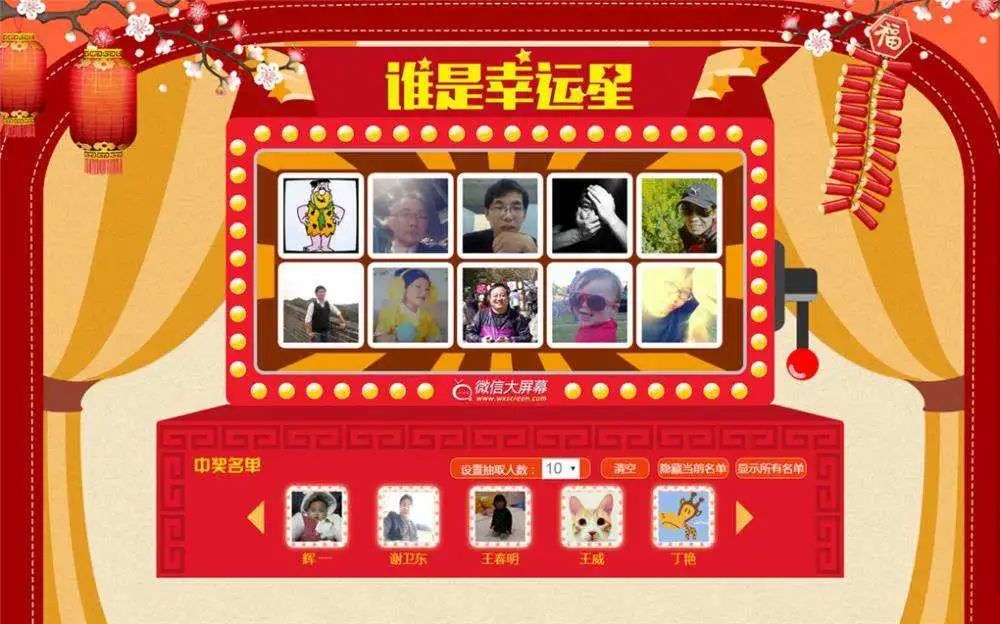Select winner 谢卫东's avatar
Screen dimensions: 1000x624
click(x=408, y=516)
